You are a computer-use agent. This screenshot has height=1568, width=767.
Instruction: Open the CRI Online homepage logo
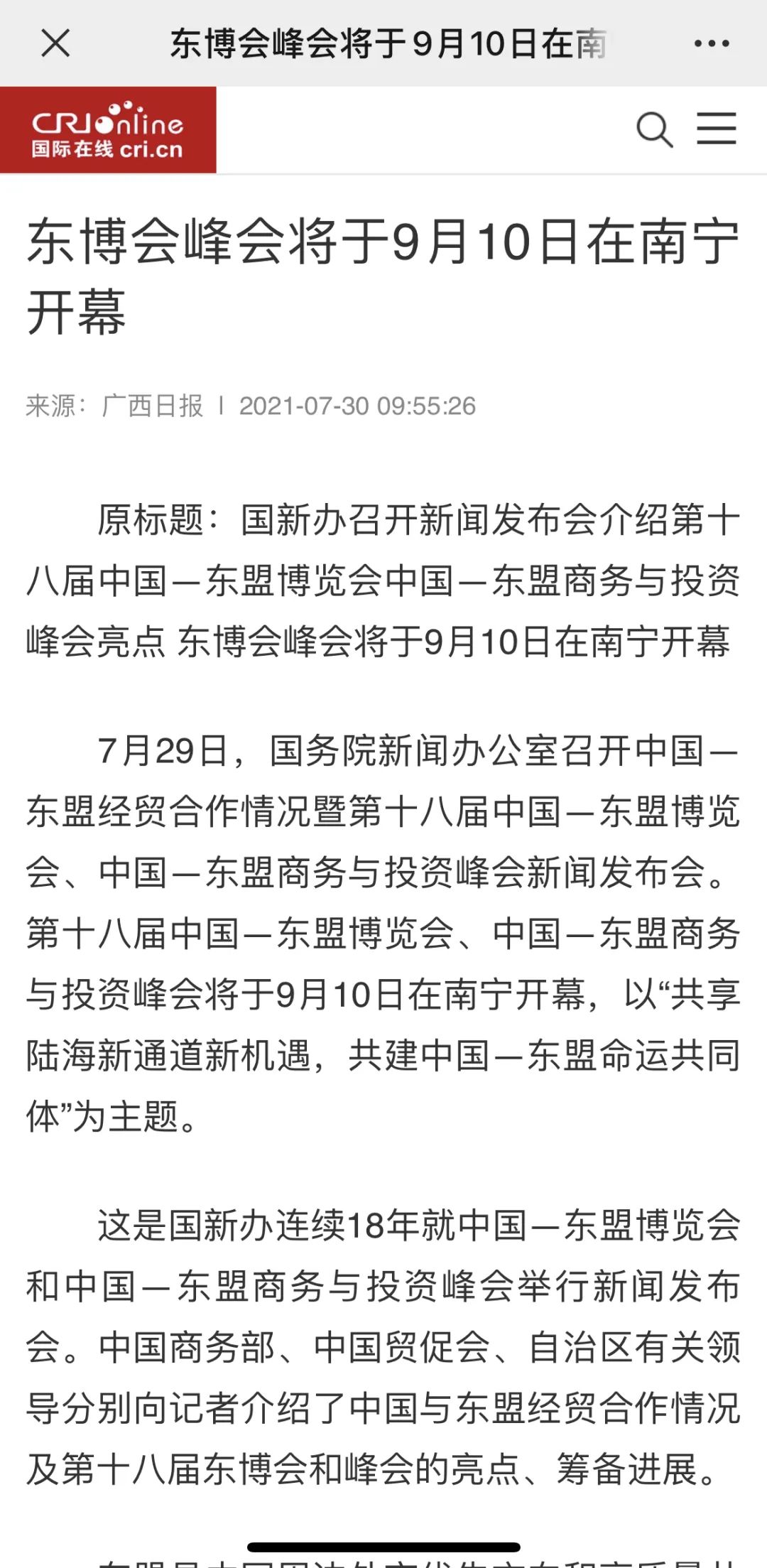coord(108,130)
